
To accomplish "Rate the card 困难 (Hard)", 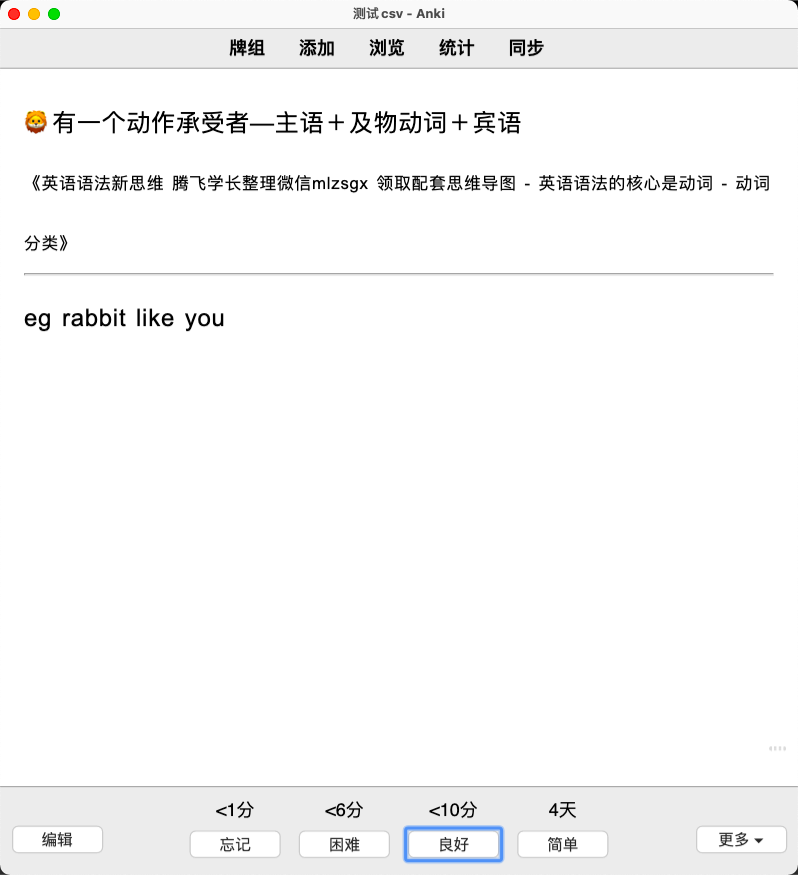I will click(344, 844).
